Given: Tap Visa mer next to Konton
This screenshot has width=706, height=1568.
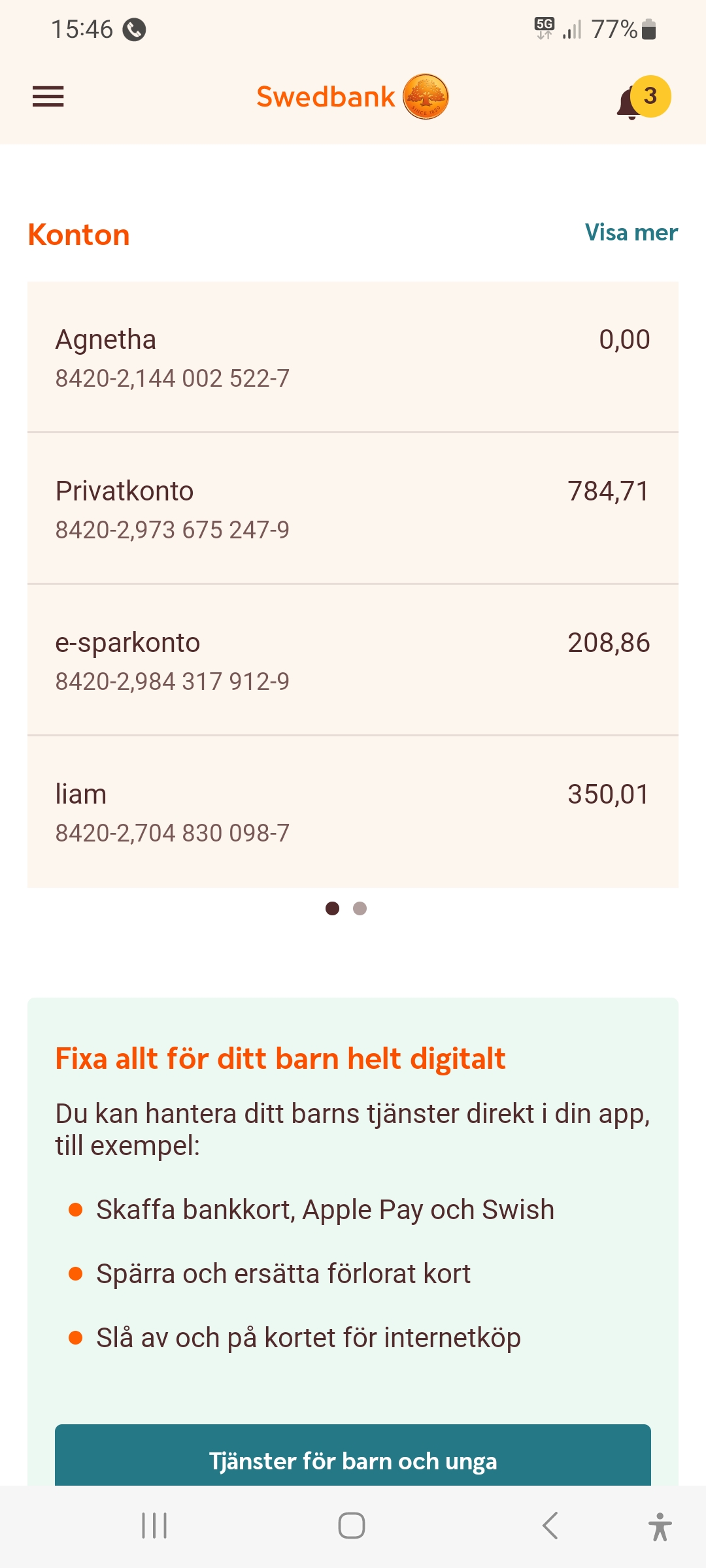Looking at the screenshot, I should (631, 233).
